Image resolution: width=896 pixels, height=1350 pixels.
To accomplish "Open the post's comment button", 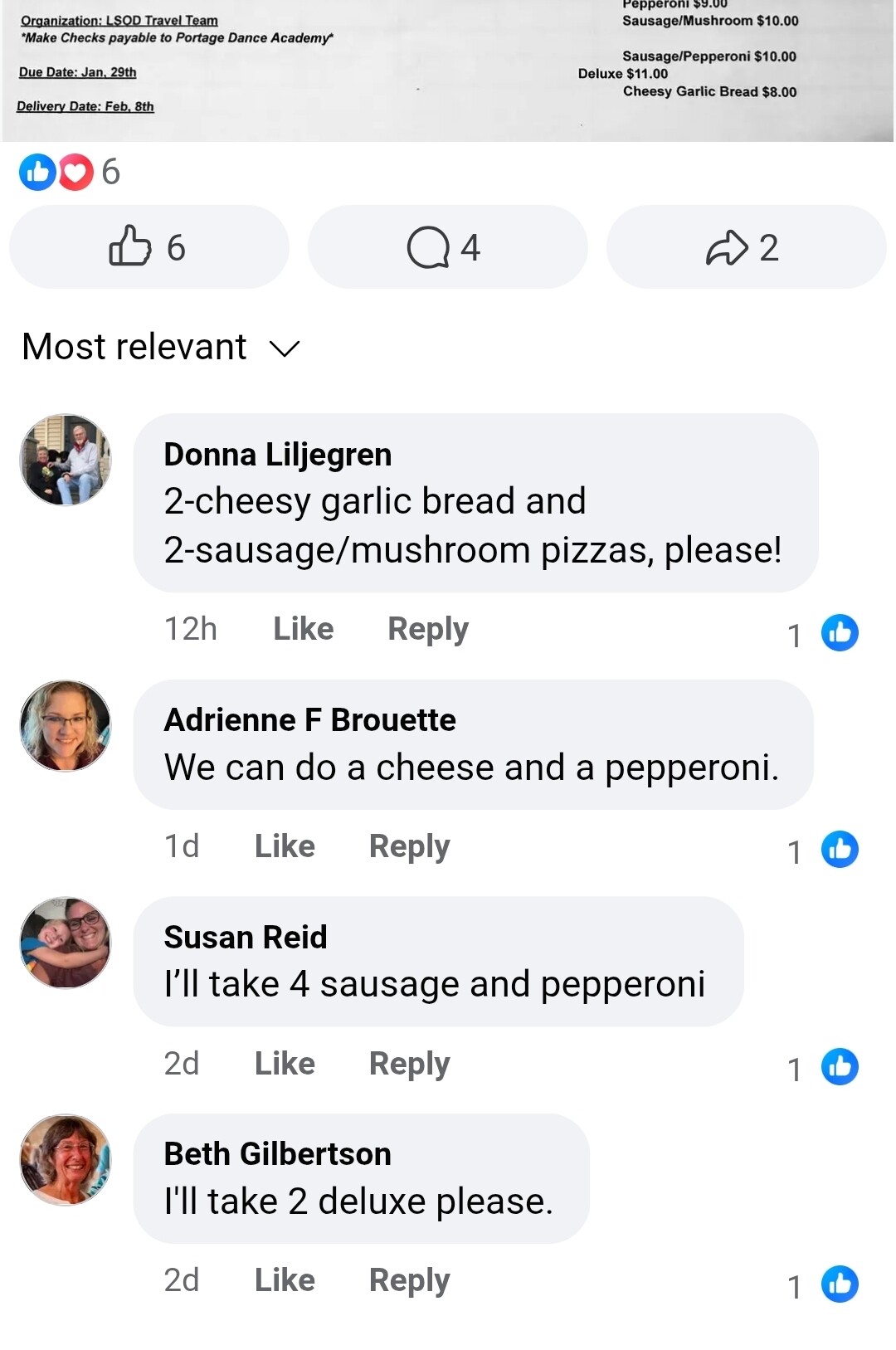I will click(x=446, y=247).
